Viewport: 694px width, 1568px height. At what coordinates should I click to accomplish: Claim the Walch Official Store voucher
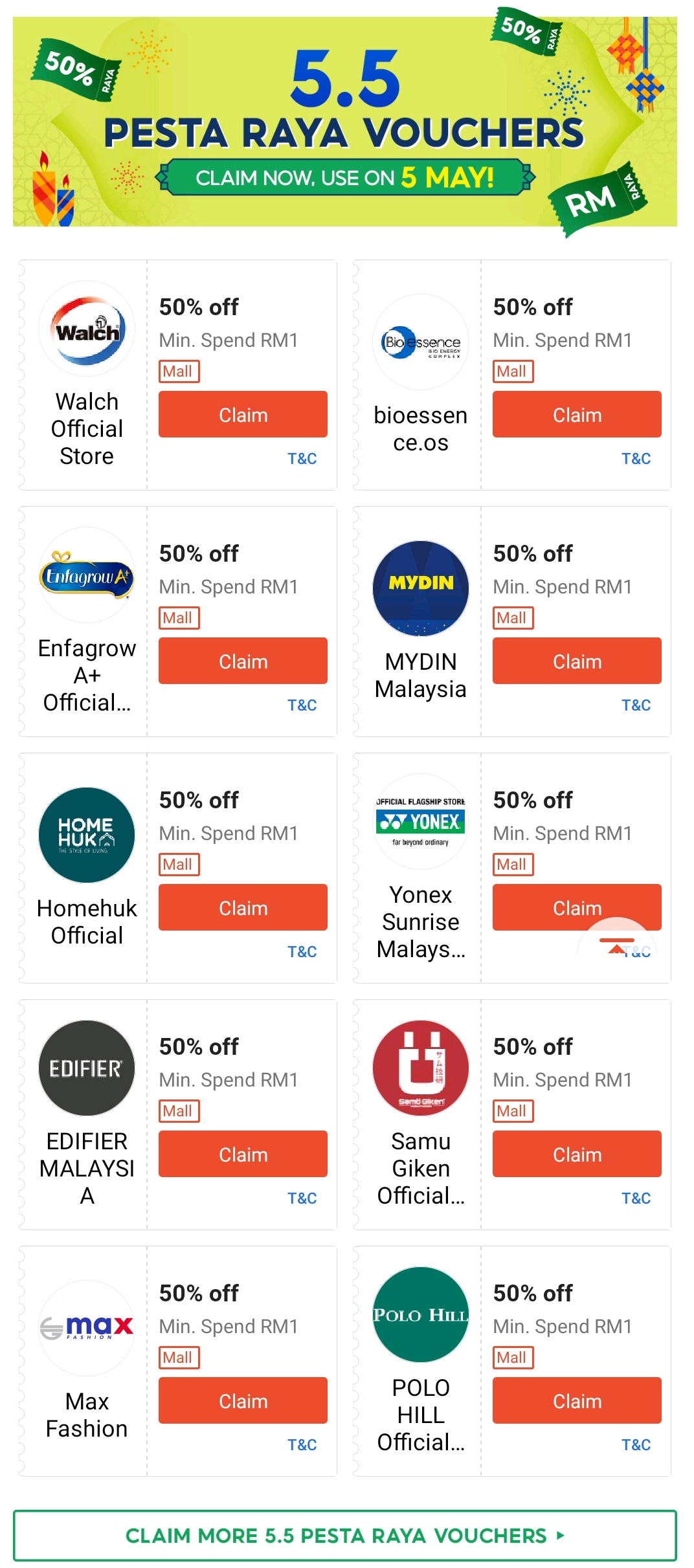point(243,414)
